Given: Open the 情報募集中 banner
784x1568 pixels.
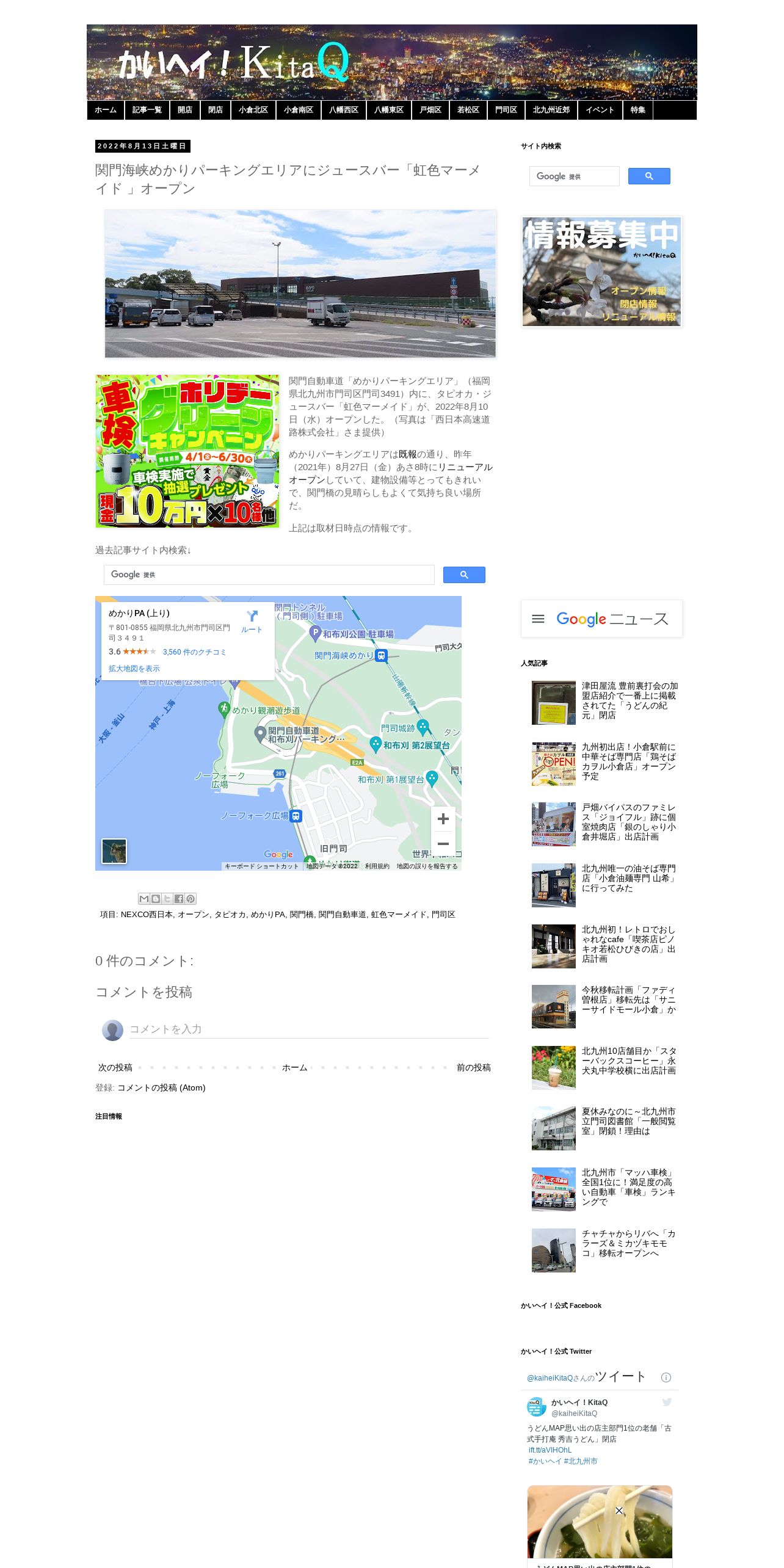Looking at the screenshot, I should [x=601, y=272].
